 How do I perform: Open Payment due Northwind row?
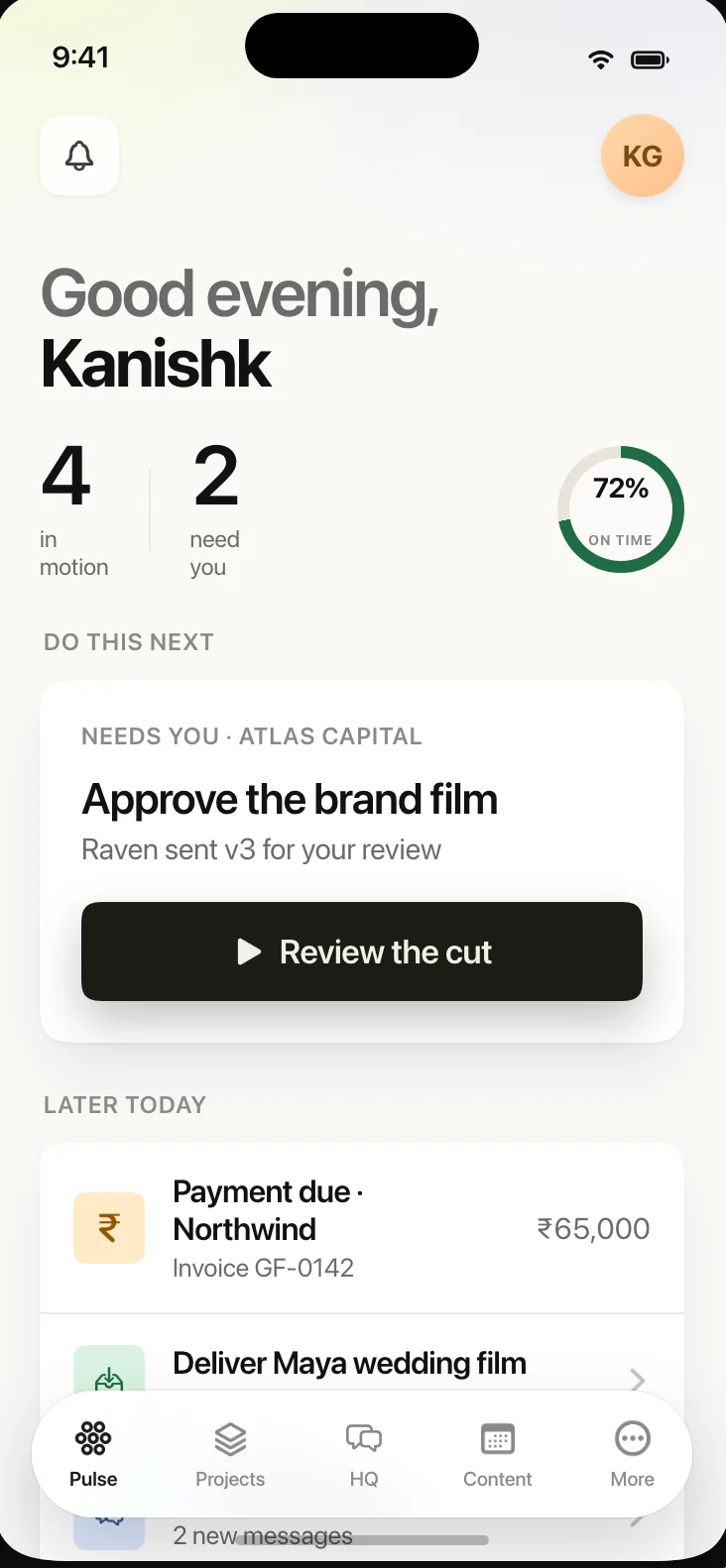pos(362,1229)
